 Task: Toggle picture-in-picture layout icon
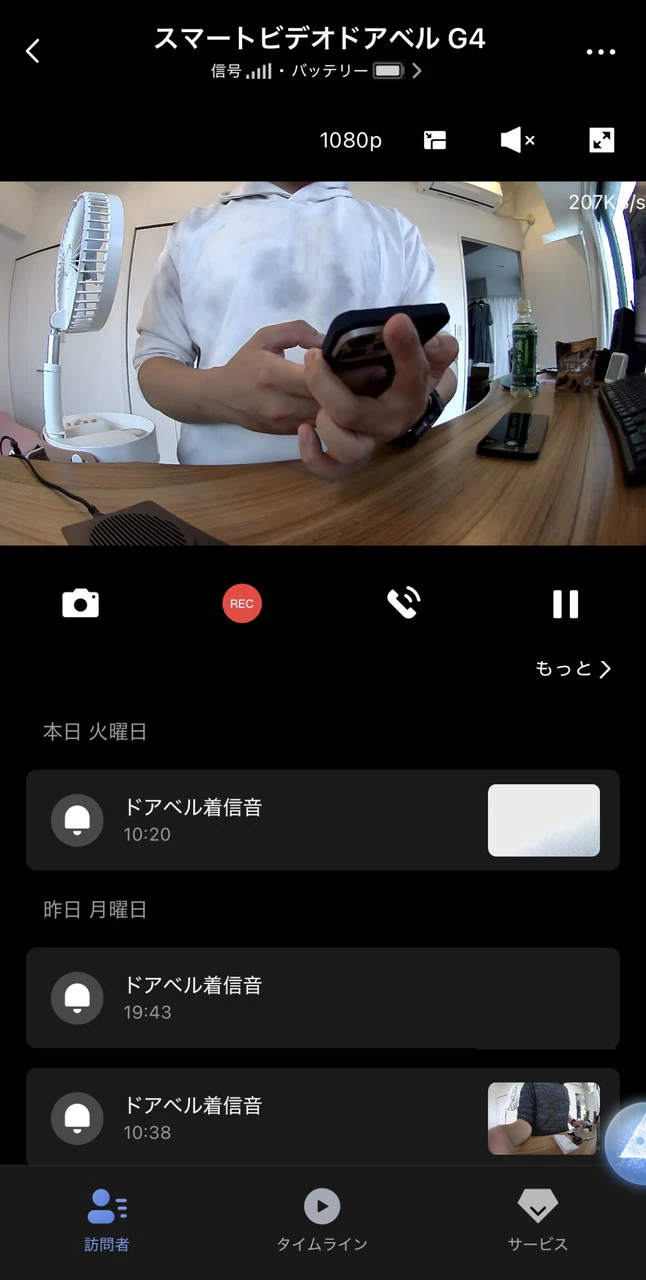434,141
